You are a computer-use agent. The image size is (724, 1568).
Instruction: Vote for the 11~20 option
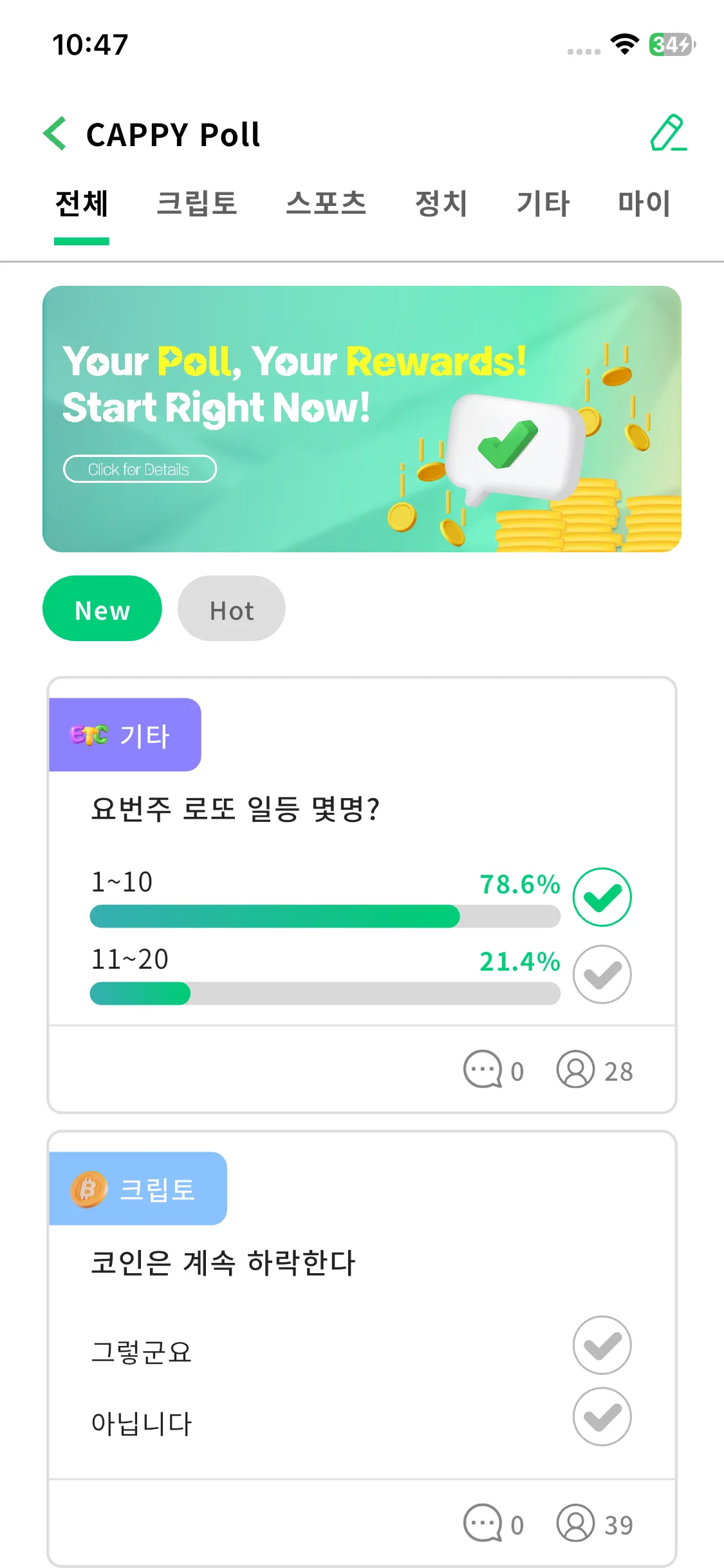pyautogui.click(x=602, y=974)
